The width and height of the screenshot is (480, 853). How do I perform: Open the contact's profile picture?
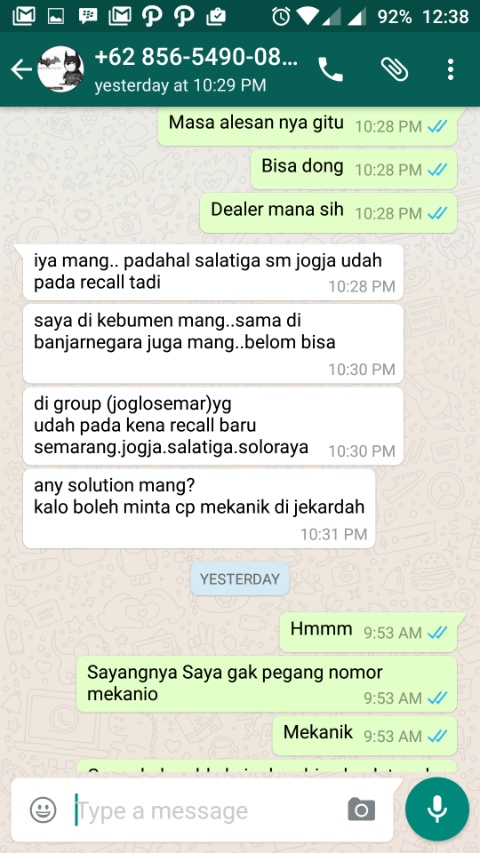point(60,69)
